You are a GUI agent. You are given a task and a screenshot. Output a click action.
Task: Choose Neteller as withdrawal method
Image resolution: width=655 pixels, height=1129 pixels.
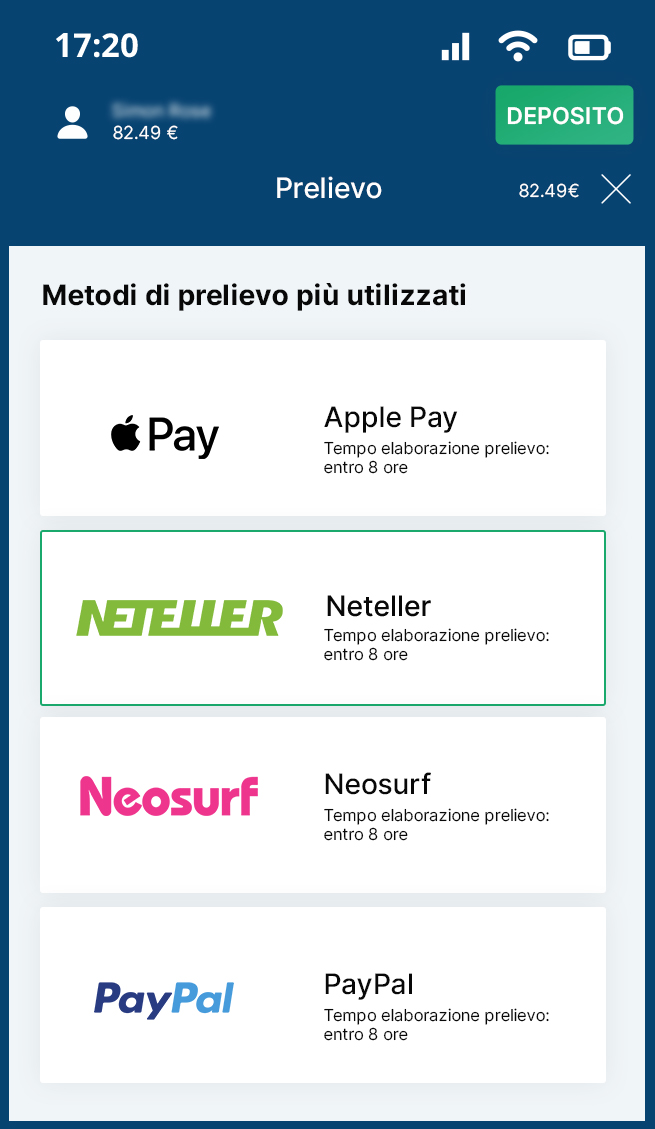(x=323, y=618)
